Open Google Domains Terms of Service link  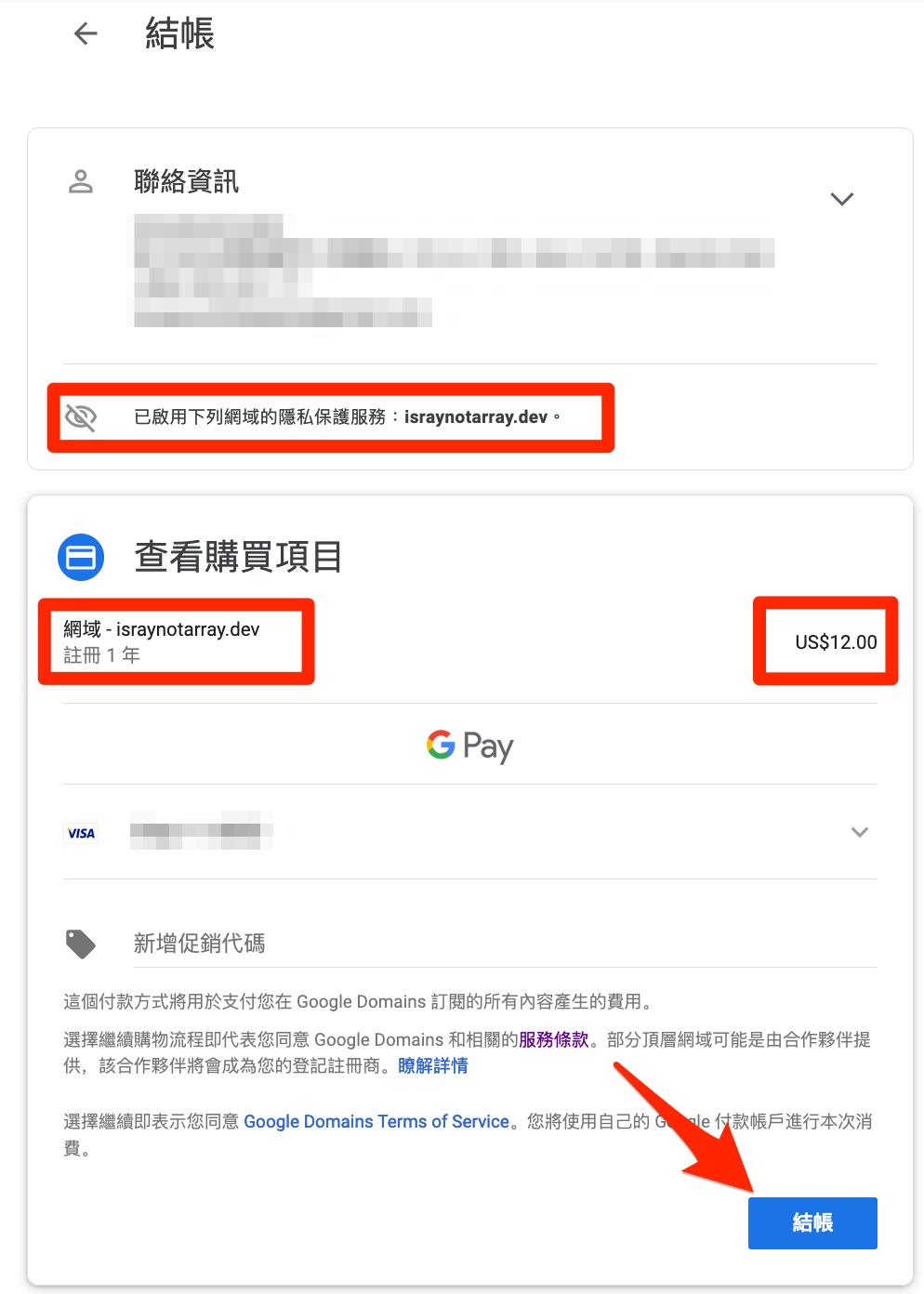(376, 1121)
